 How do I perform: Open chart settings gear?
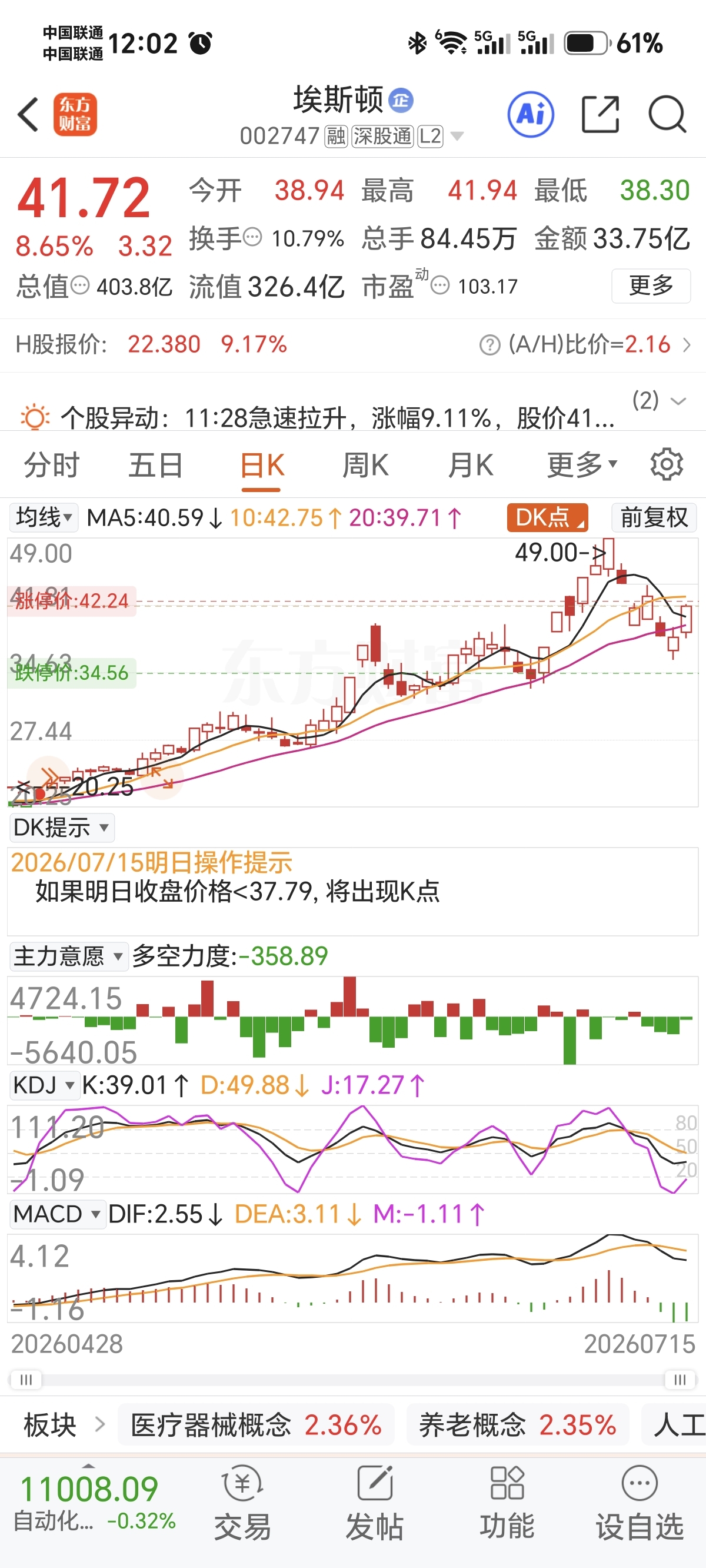coord(667,465)
